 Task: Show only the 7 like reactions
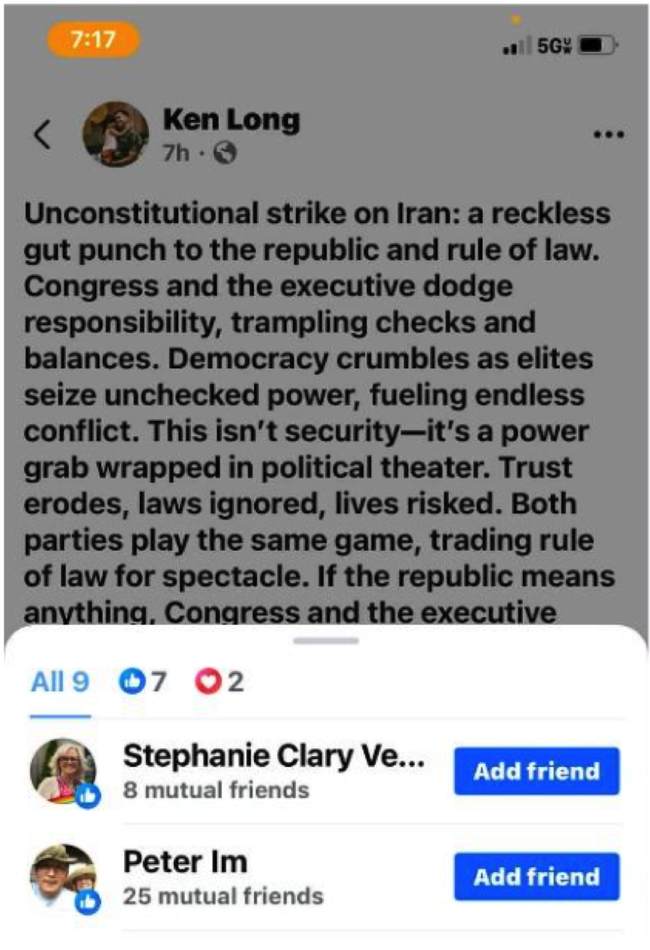point(143,682)
